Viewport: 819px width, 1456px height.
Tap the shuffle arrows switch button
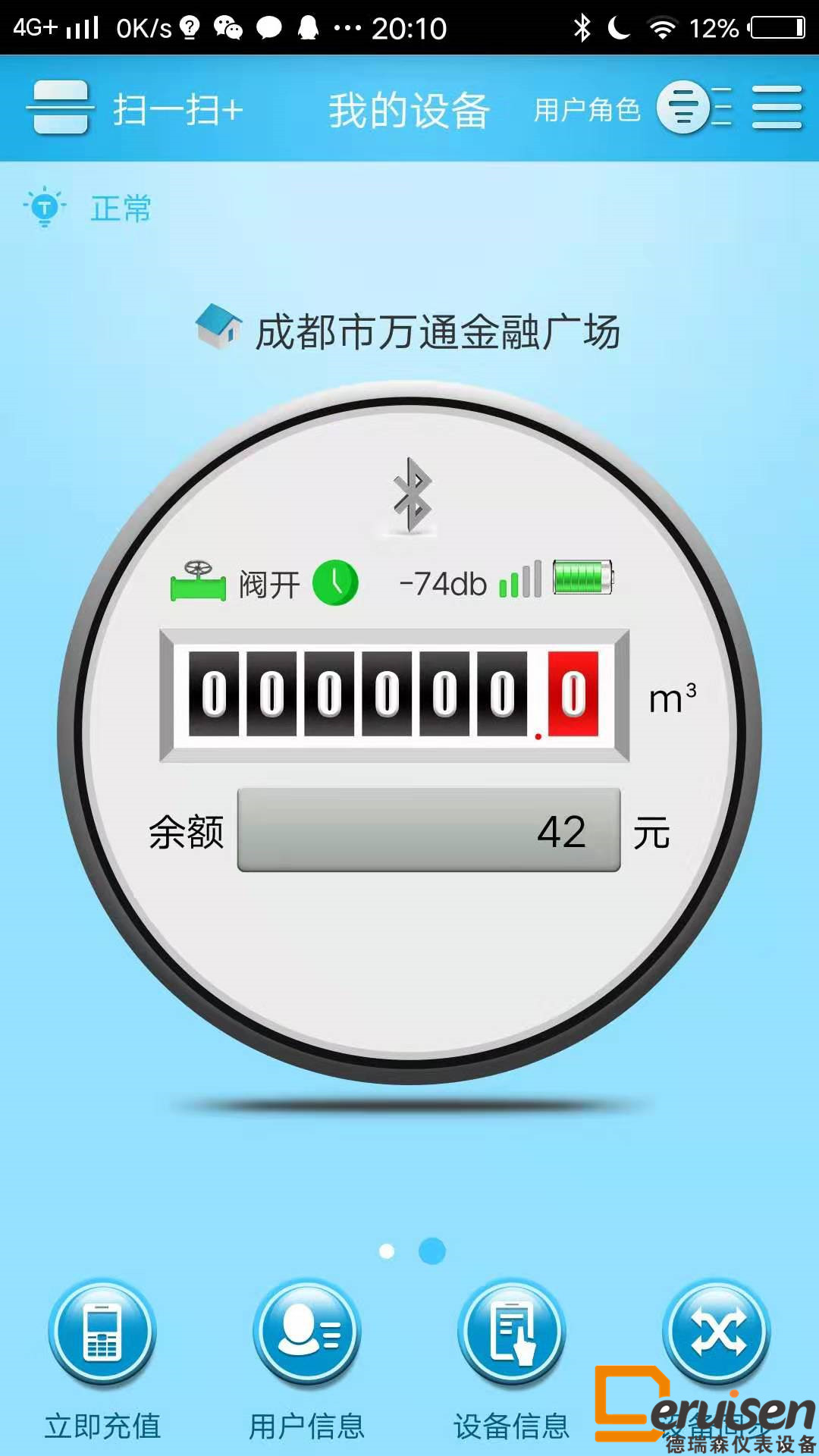pyautogui.click(x=717, y=1333)
